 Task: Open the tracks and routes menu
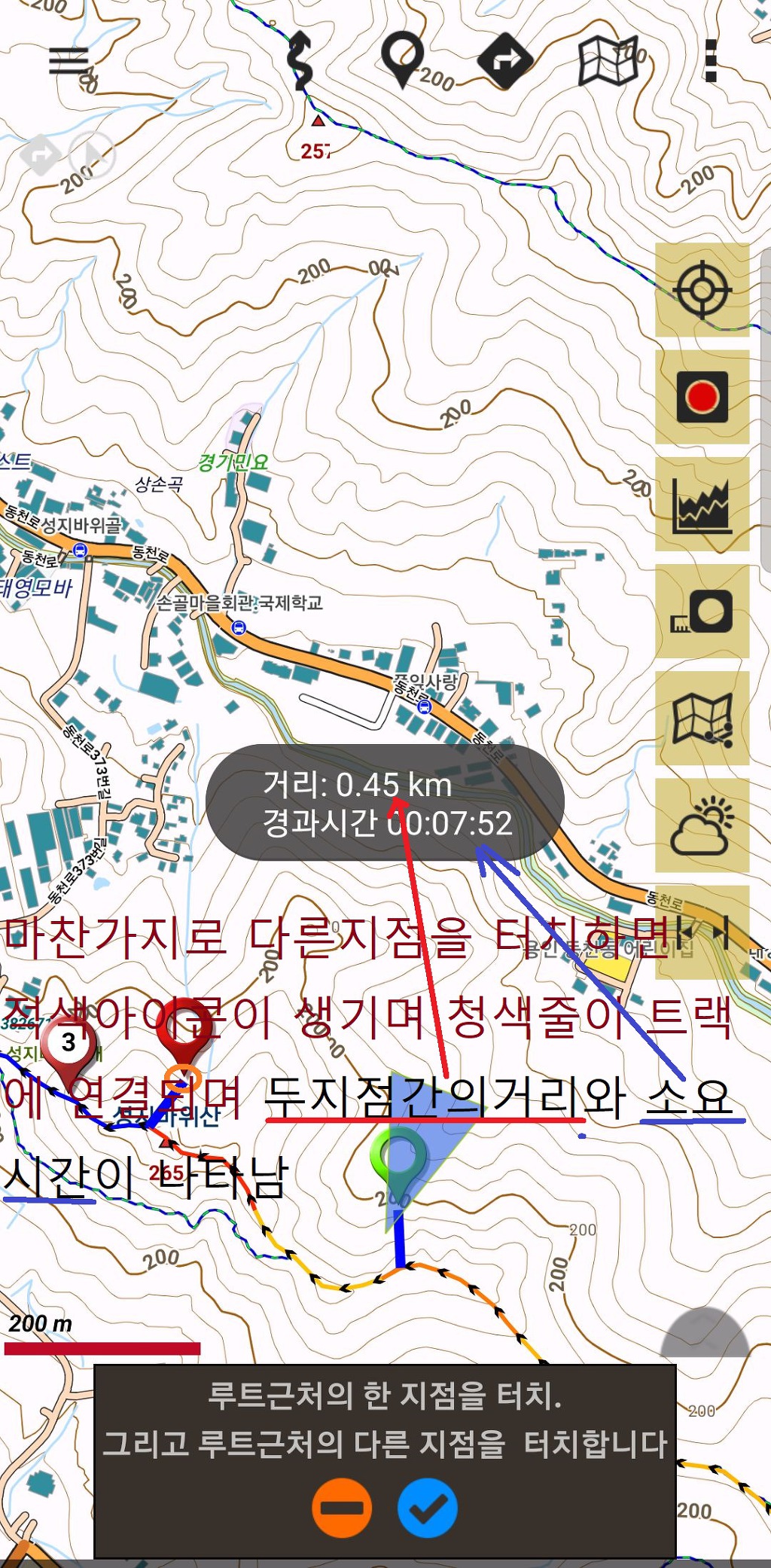point(301,60)
